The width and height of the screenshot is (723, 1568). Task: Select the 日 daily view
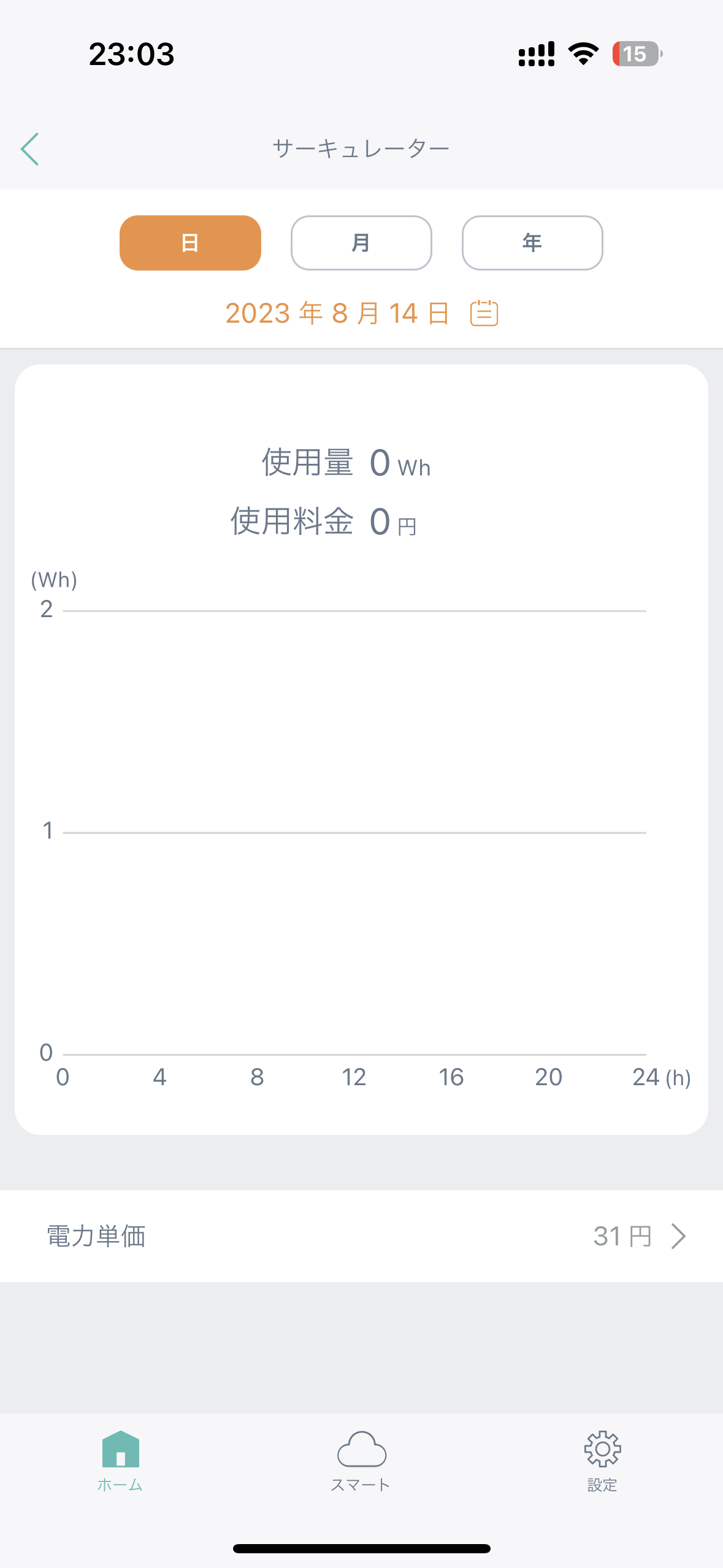click(190, 243)
